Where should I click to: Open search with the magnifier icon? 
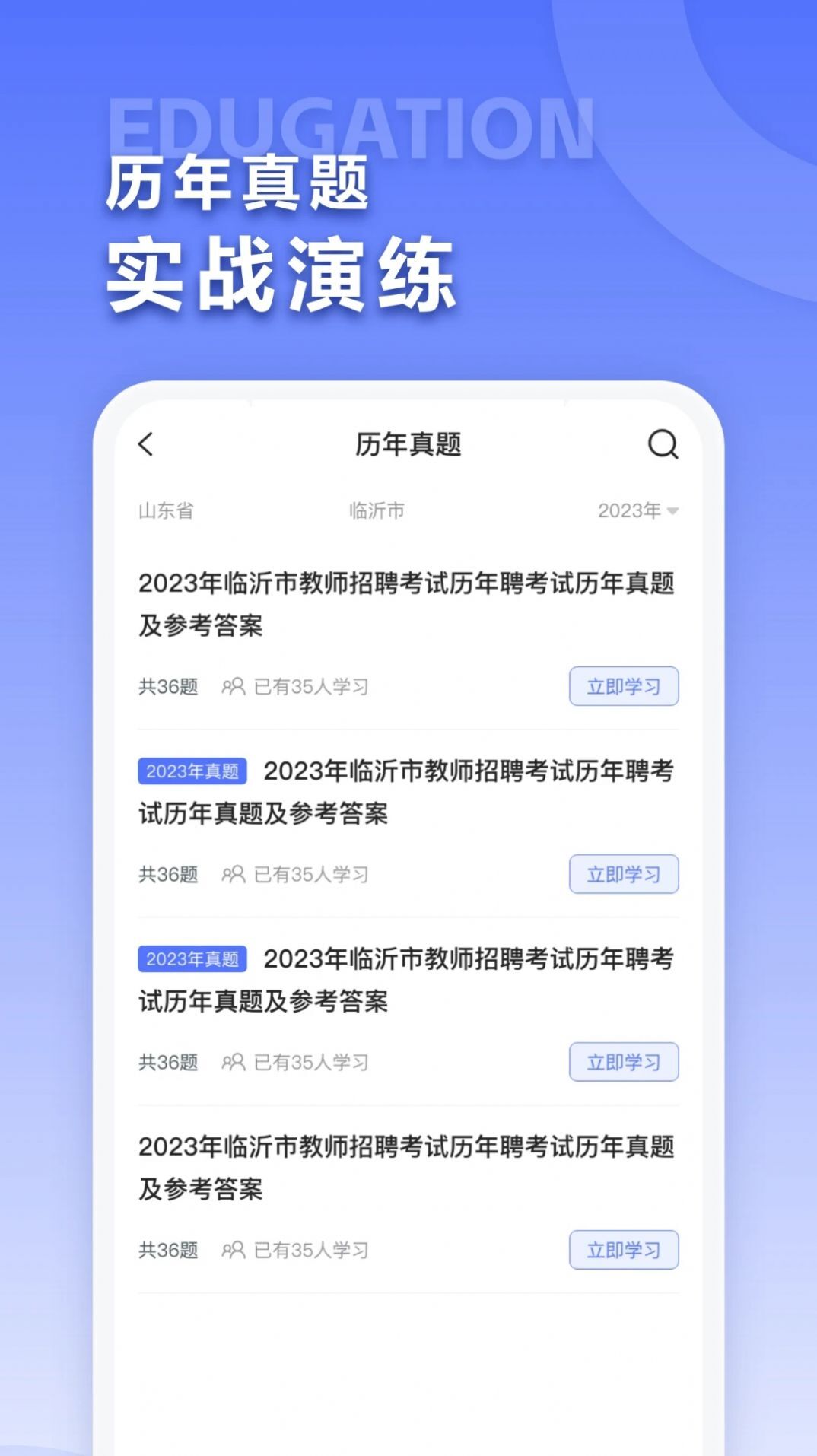pyautogui.click(x=665, y=446)
